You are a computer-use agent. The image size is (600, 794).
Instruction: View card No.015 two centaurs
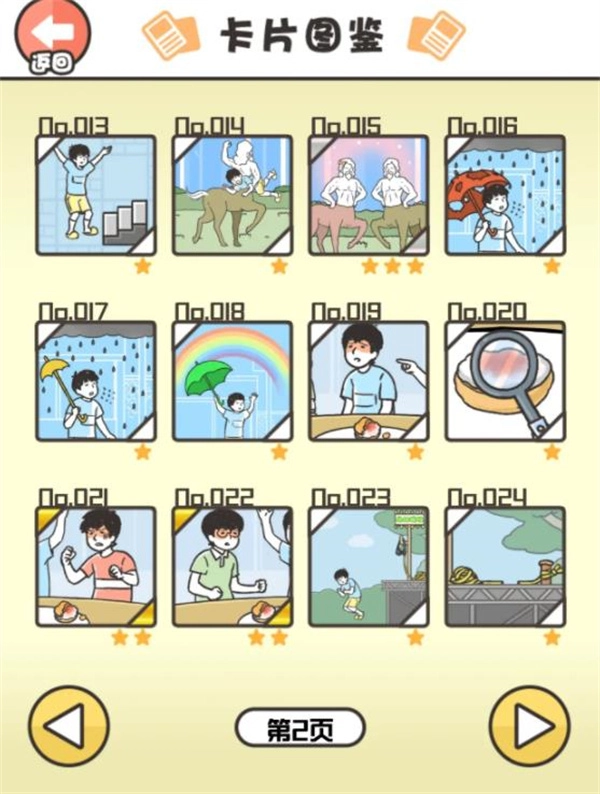(x=368, y=194)
